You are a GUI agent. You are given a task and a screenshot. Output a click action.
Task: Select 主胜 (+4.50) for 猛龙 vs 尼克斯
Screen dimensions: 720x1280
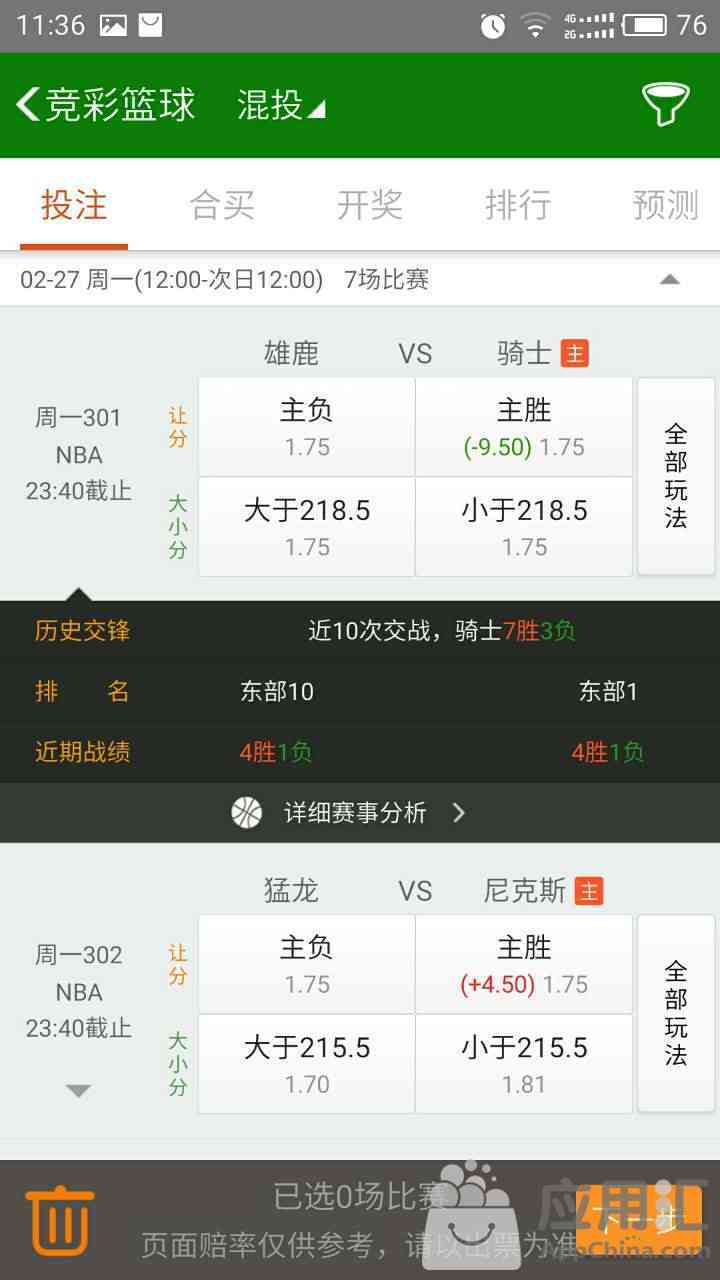pyautogui.click(x=524, y=964)
